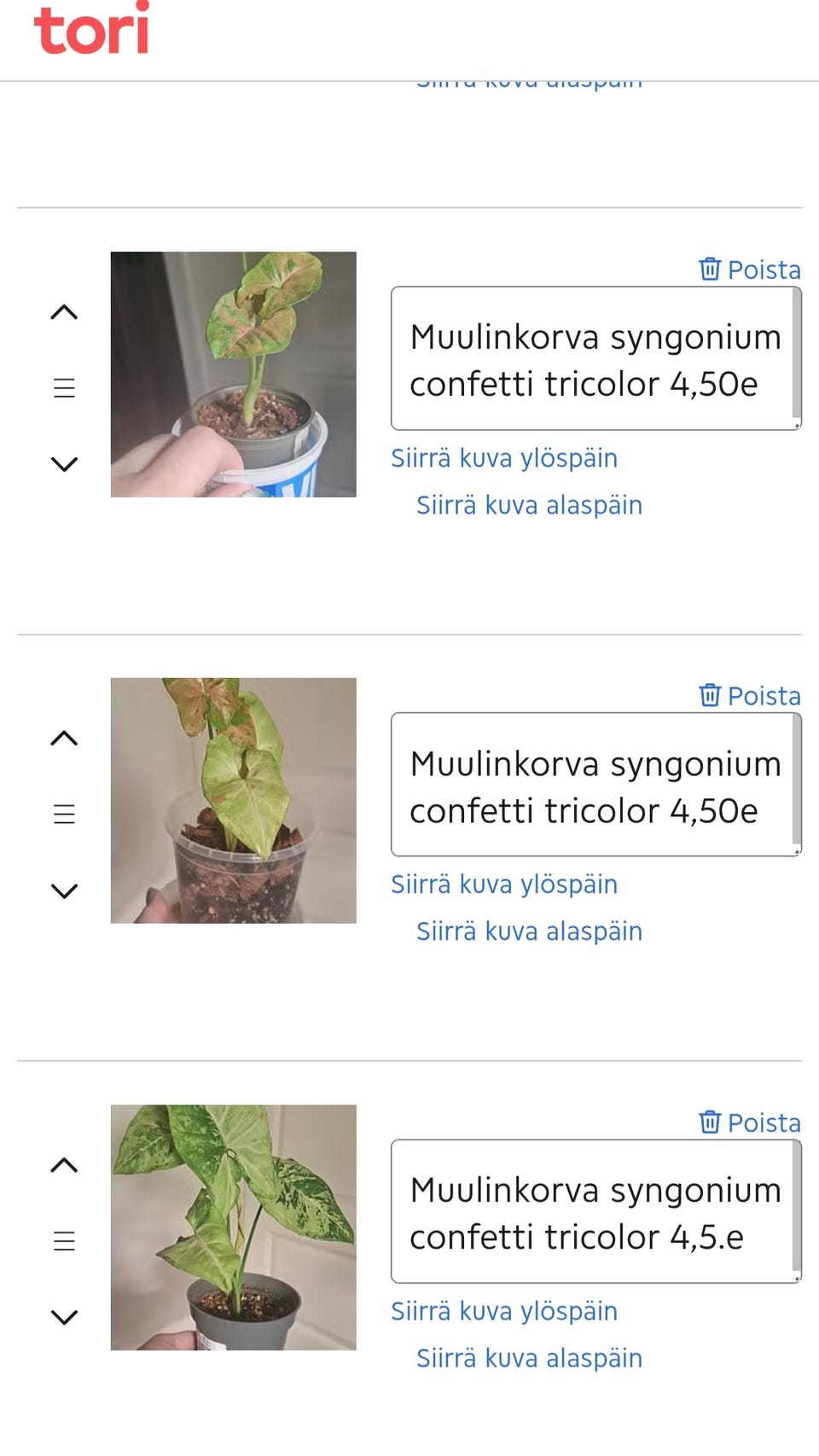Click the truncated 'Siirrä kuva alaspäin' link at top
Screen dimensions: 819x1456
(x=529, y=79)
